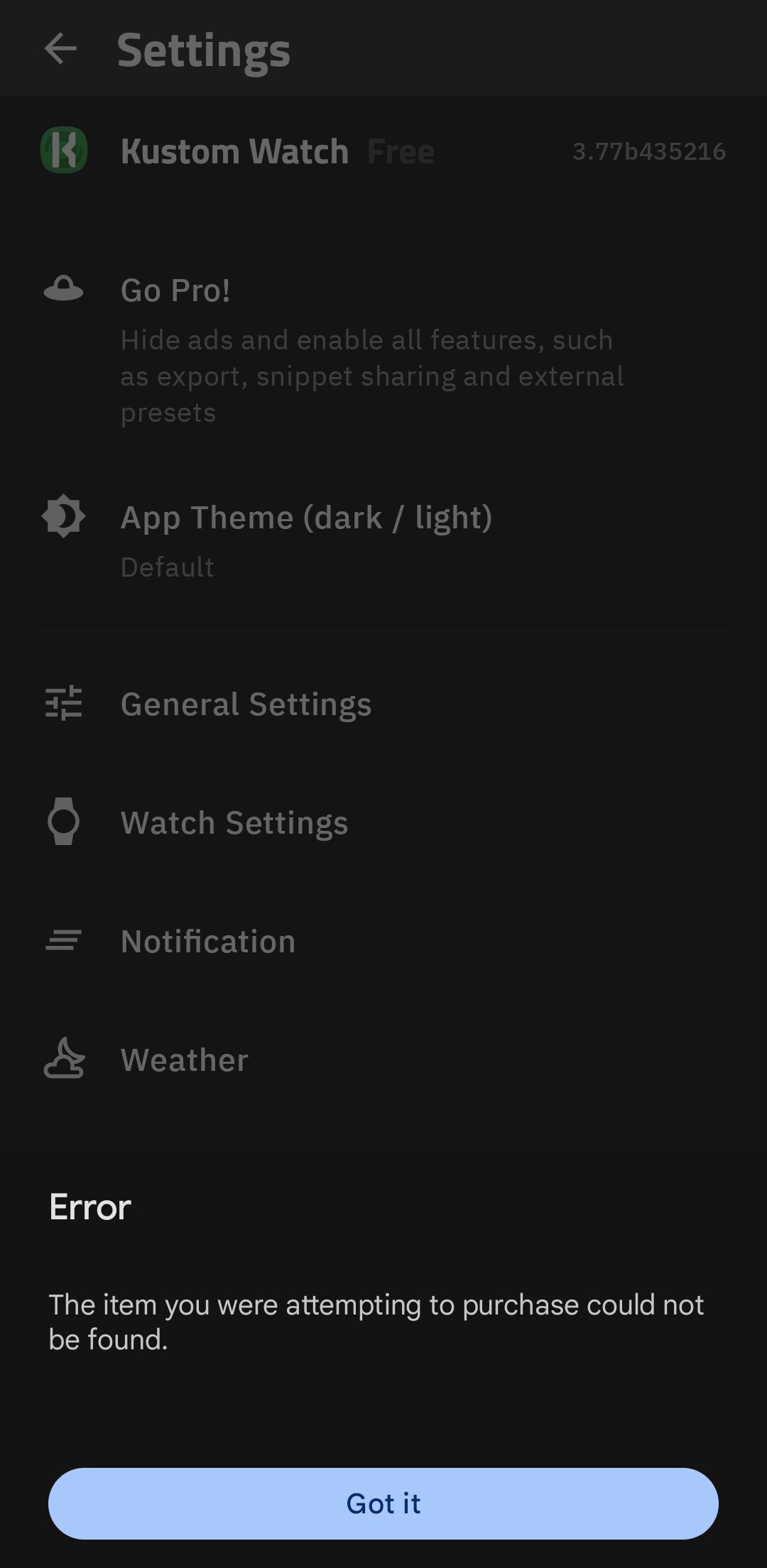The height and width of the screenshot is (1568, 767).
Task: Dismiss the error with Got it
Action: click(x=383, y=1503)
